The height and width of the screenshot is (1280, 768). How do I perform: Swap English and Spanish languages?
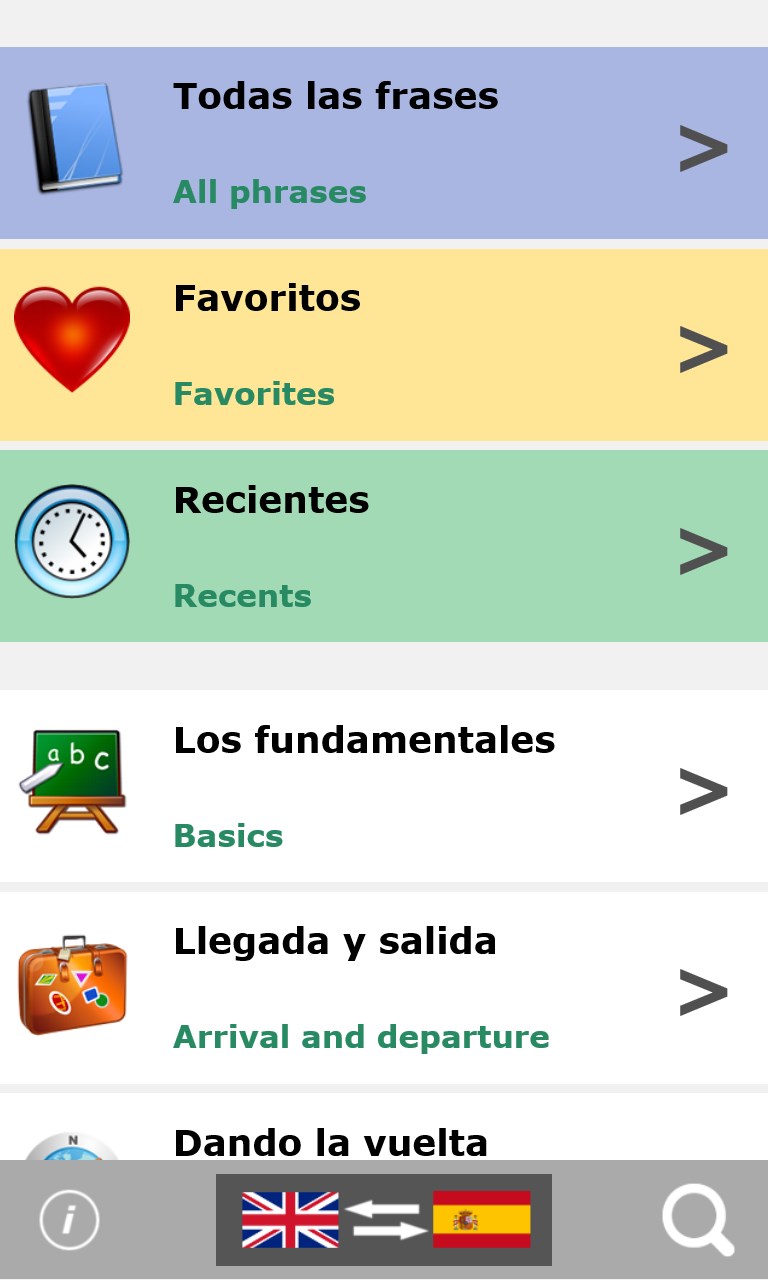(384, 1220)
